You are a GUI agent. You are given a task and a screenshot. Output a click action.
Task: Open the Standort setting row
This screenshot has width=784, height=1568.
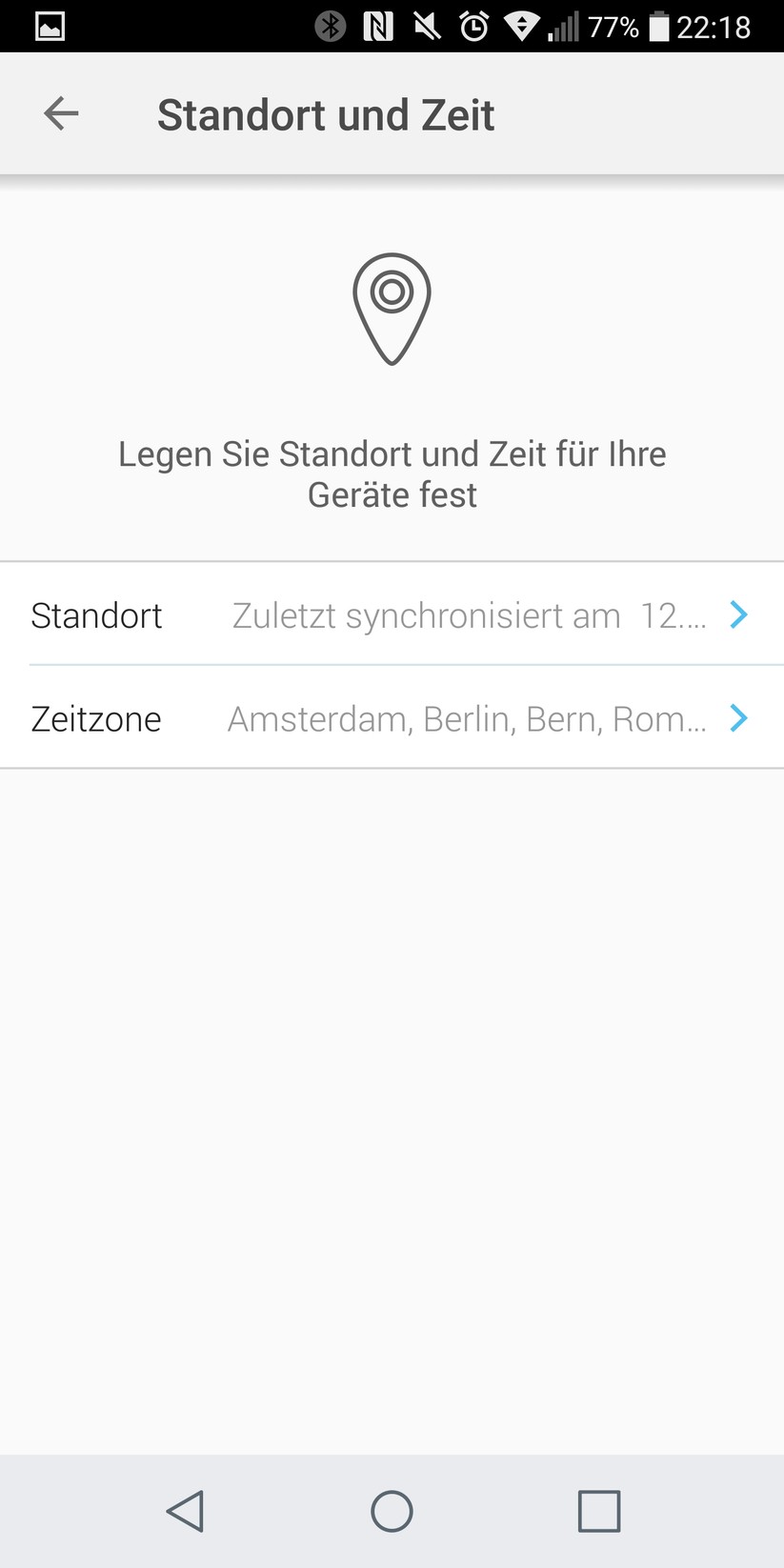(x=392, y=615)
